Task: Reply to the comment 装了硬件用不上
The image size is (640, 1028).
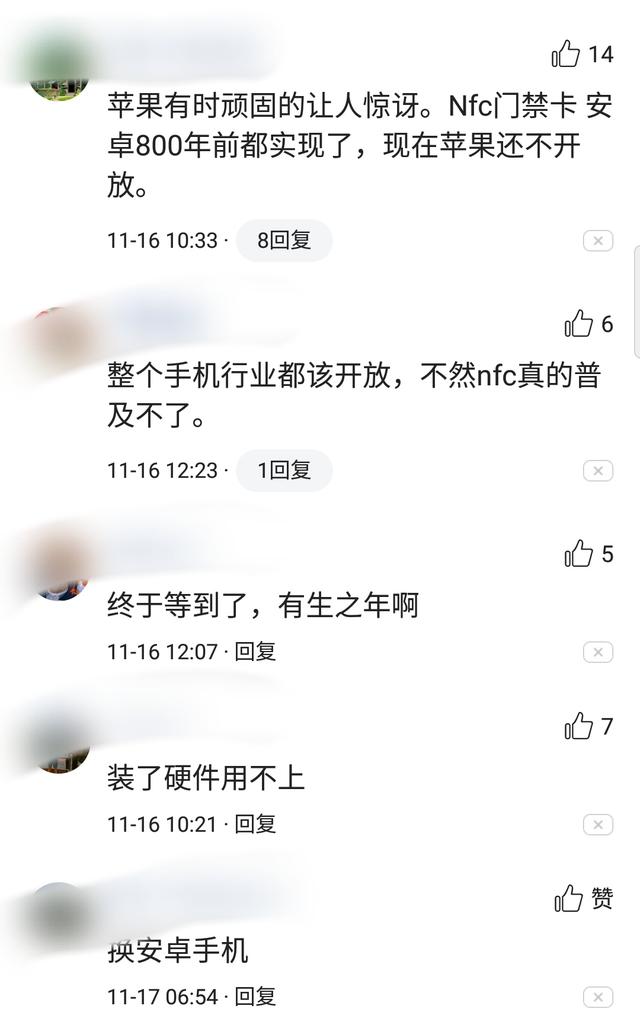Action: tap(255, 824)
